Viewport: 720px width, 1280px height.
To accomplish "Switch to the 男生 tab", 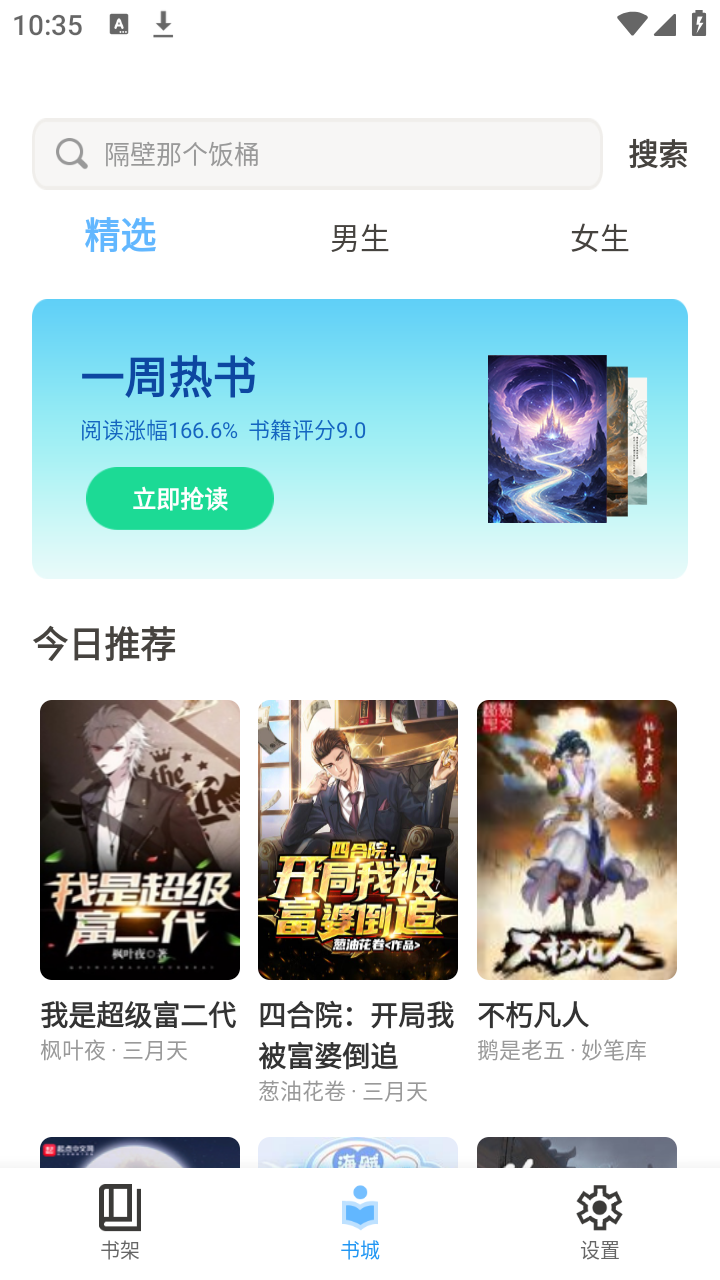I will coord(359,238).
